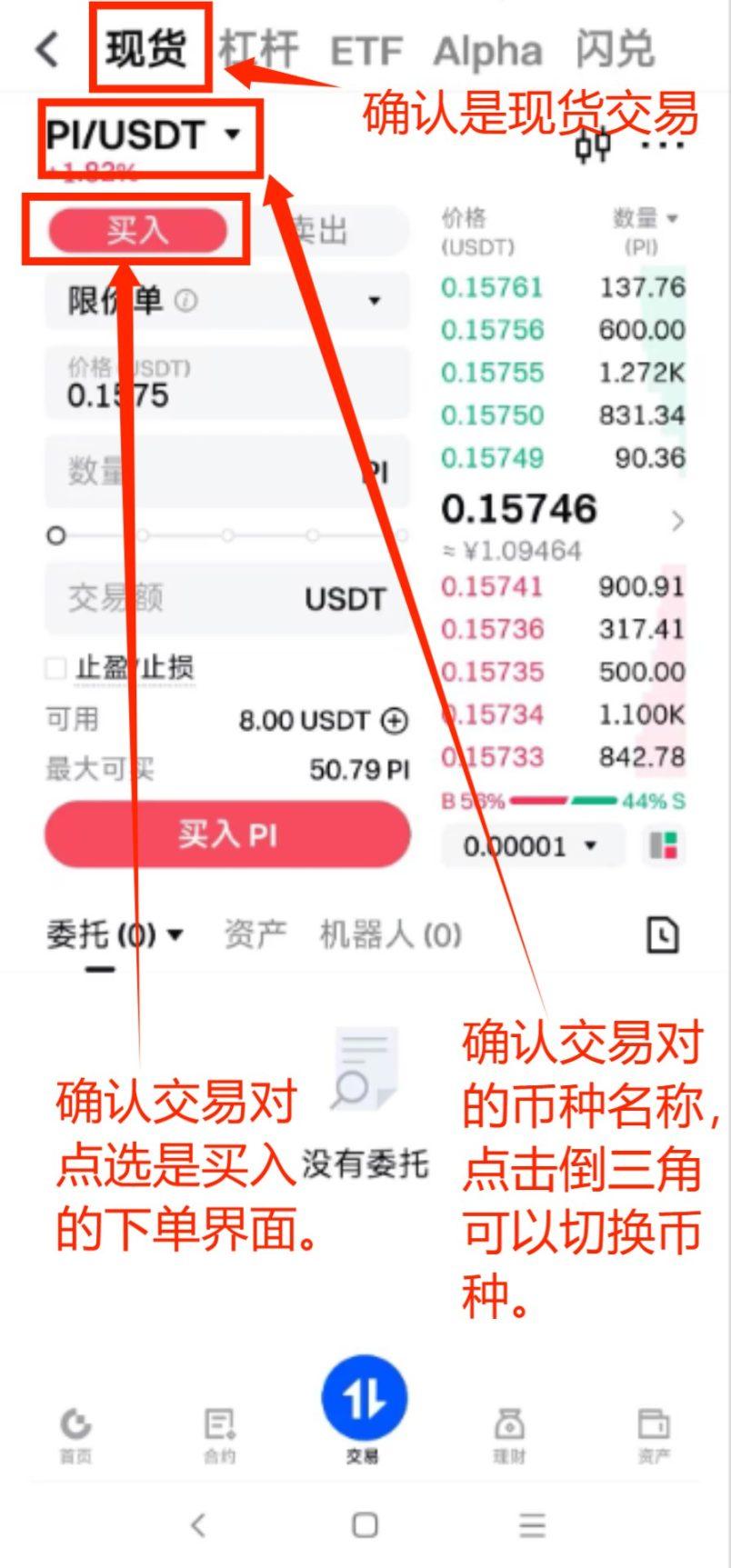
Task: Tap the 买入 PI order button
Action: point(227,834)
